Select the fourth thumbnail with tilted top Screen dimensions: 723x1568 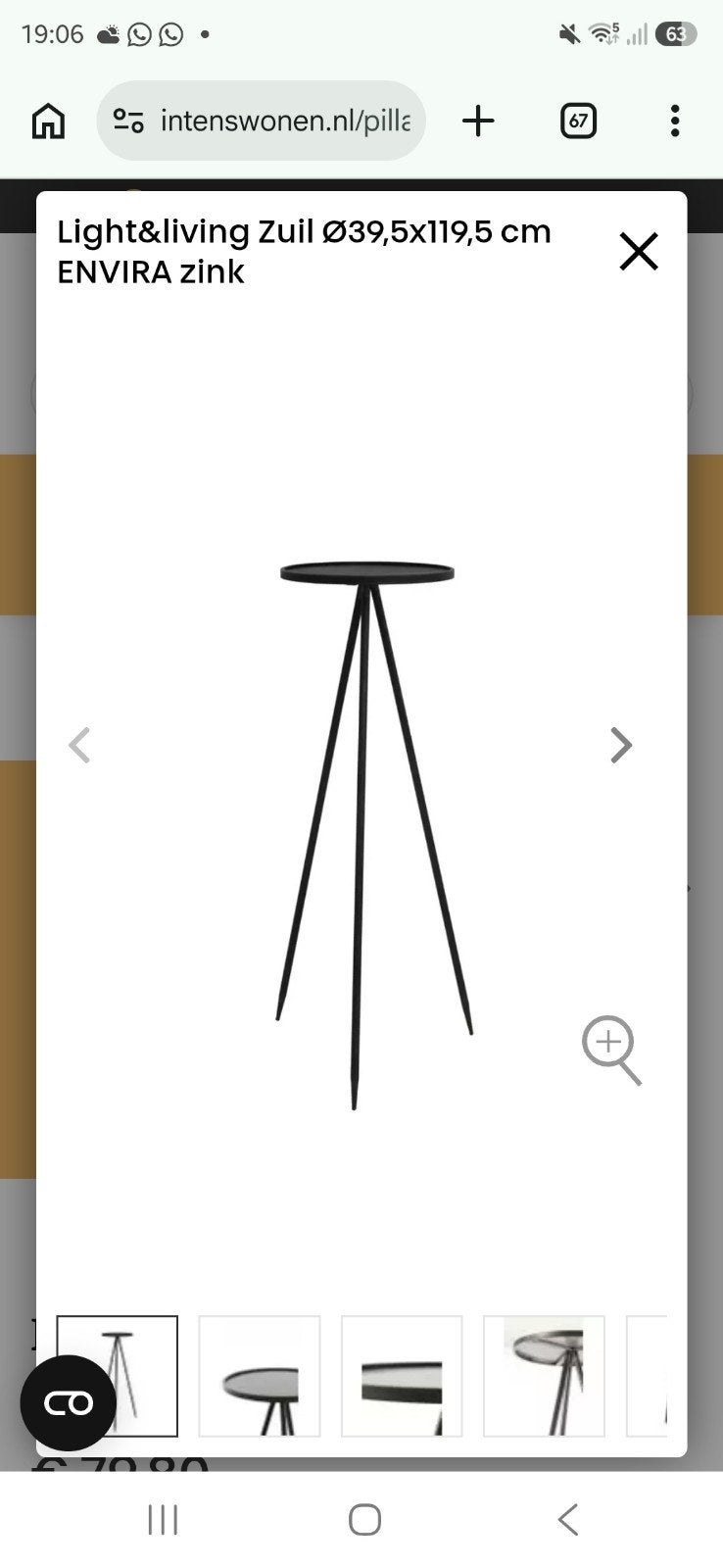pyautogui.click(x=544, y=1376)
